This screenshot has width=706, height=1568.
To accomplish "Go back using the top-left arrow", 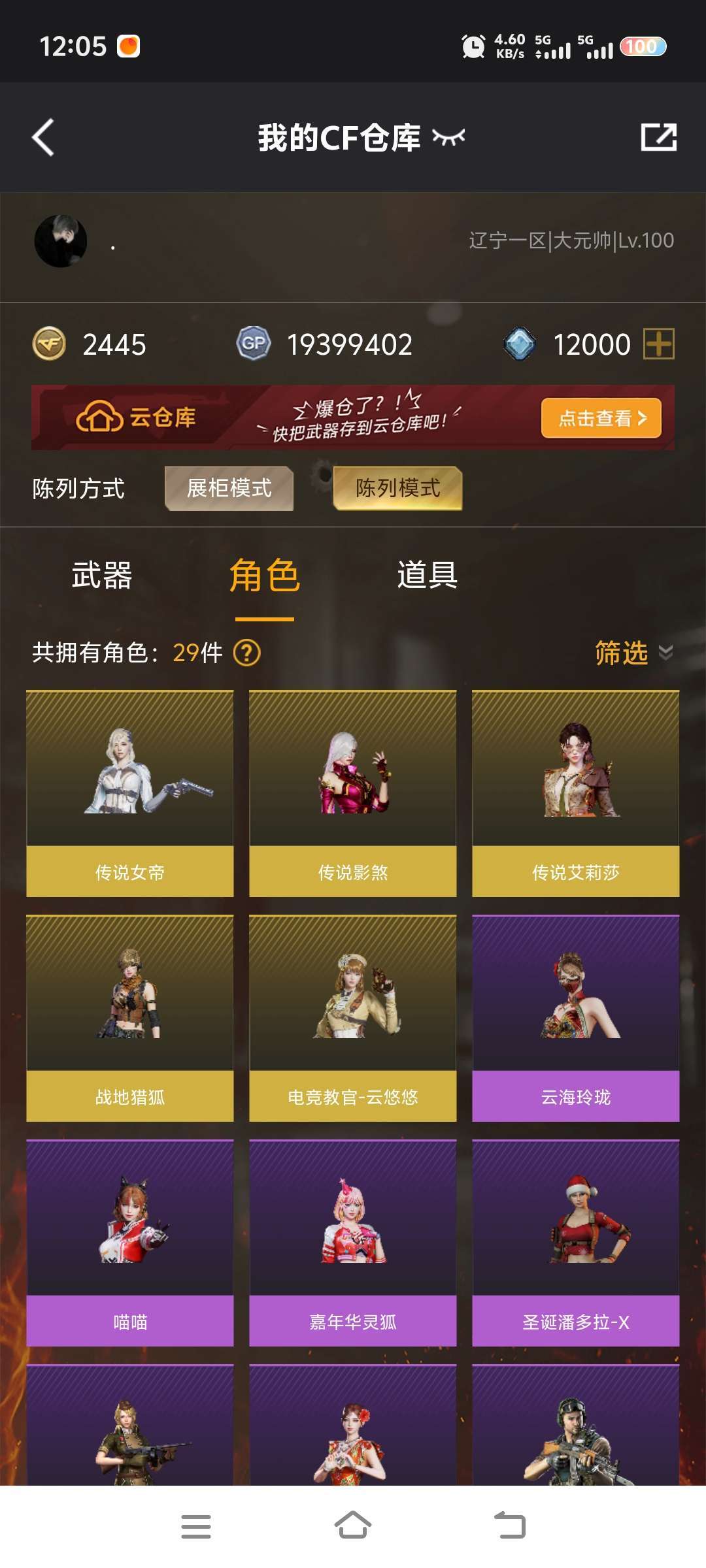I will (x=43, y=137).
